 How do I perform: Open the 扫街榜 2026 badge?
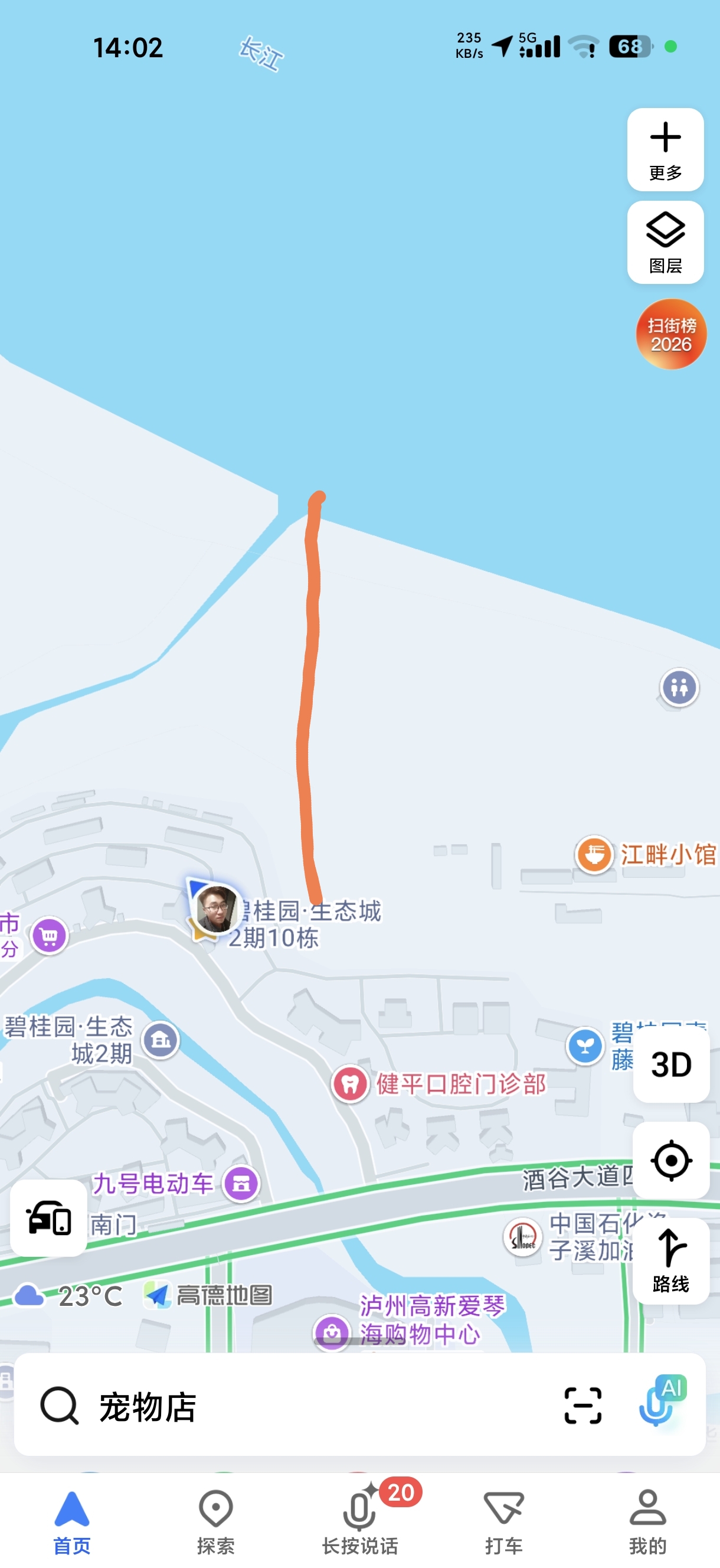(x=670, y=334)
